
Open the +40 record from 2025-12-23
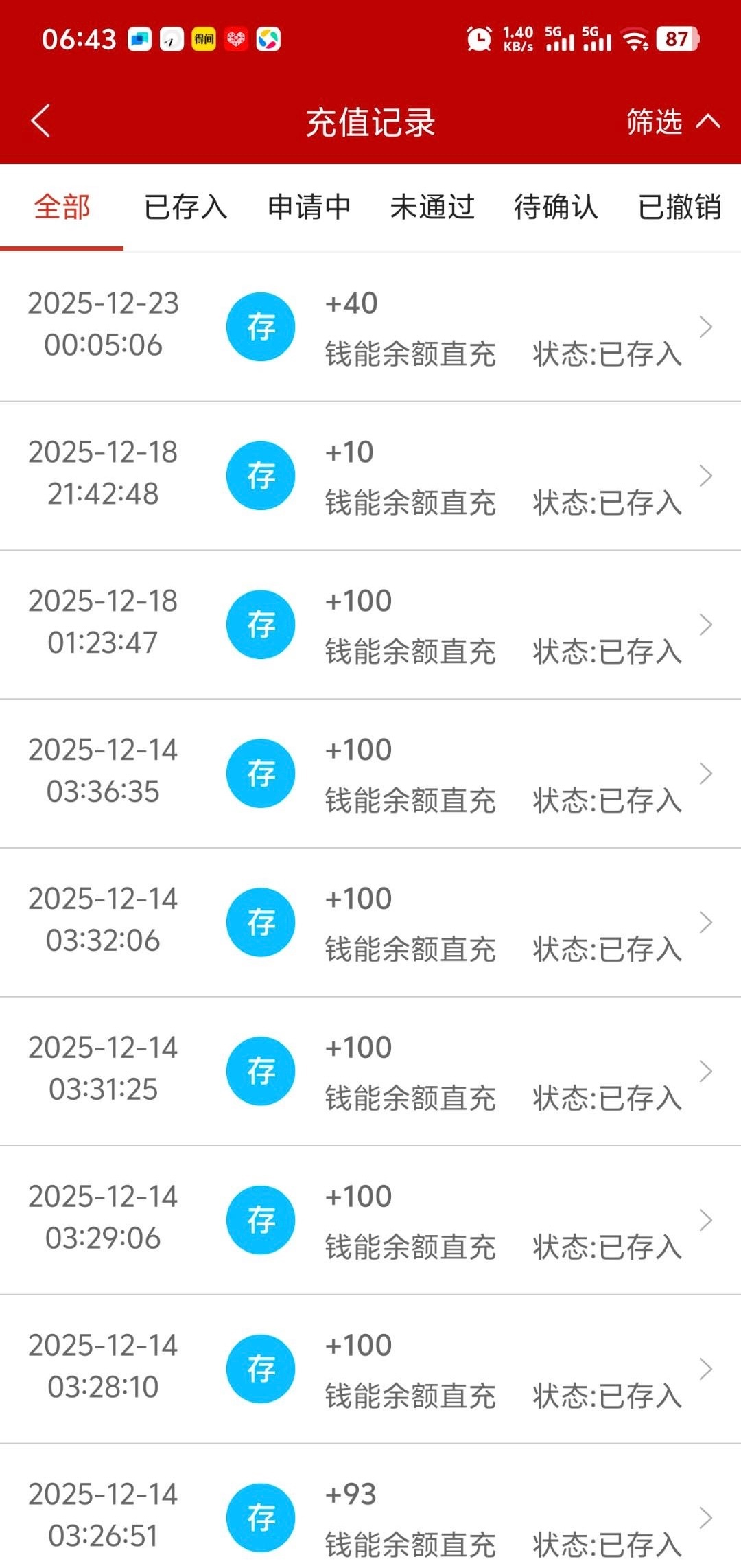tap(370, 327)
